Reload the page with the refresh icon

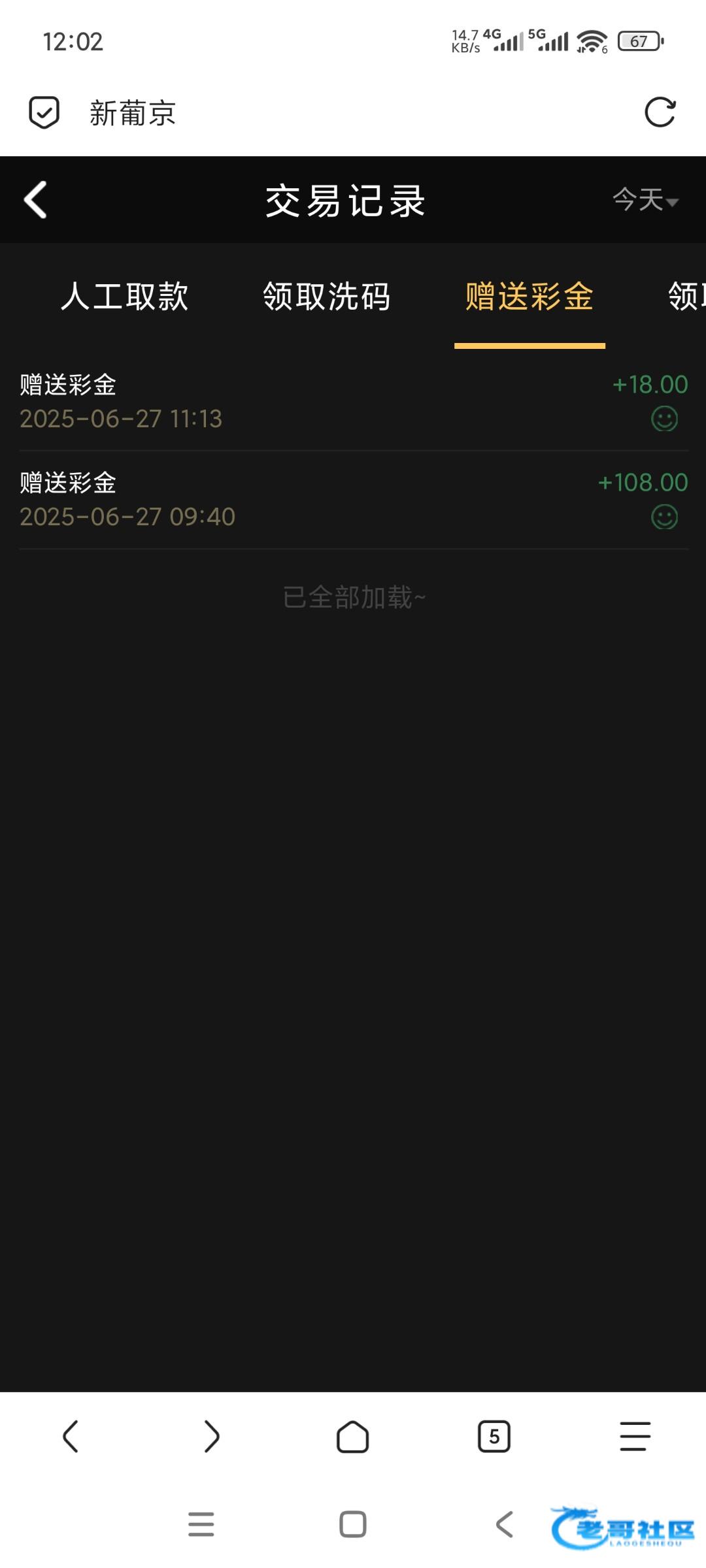[660, 112]
